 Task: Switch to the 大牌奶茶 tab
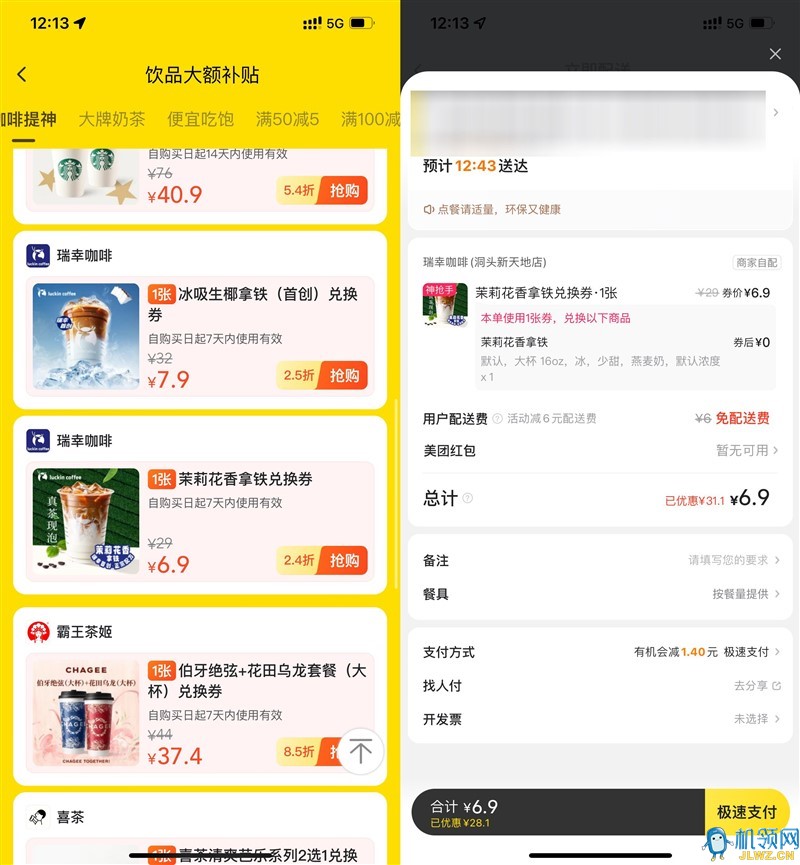(112, 119)
